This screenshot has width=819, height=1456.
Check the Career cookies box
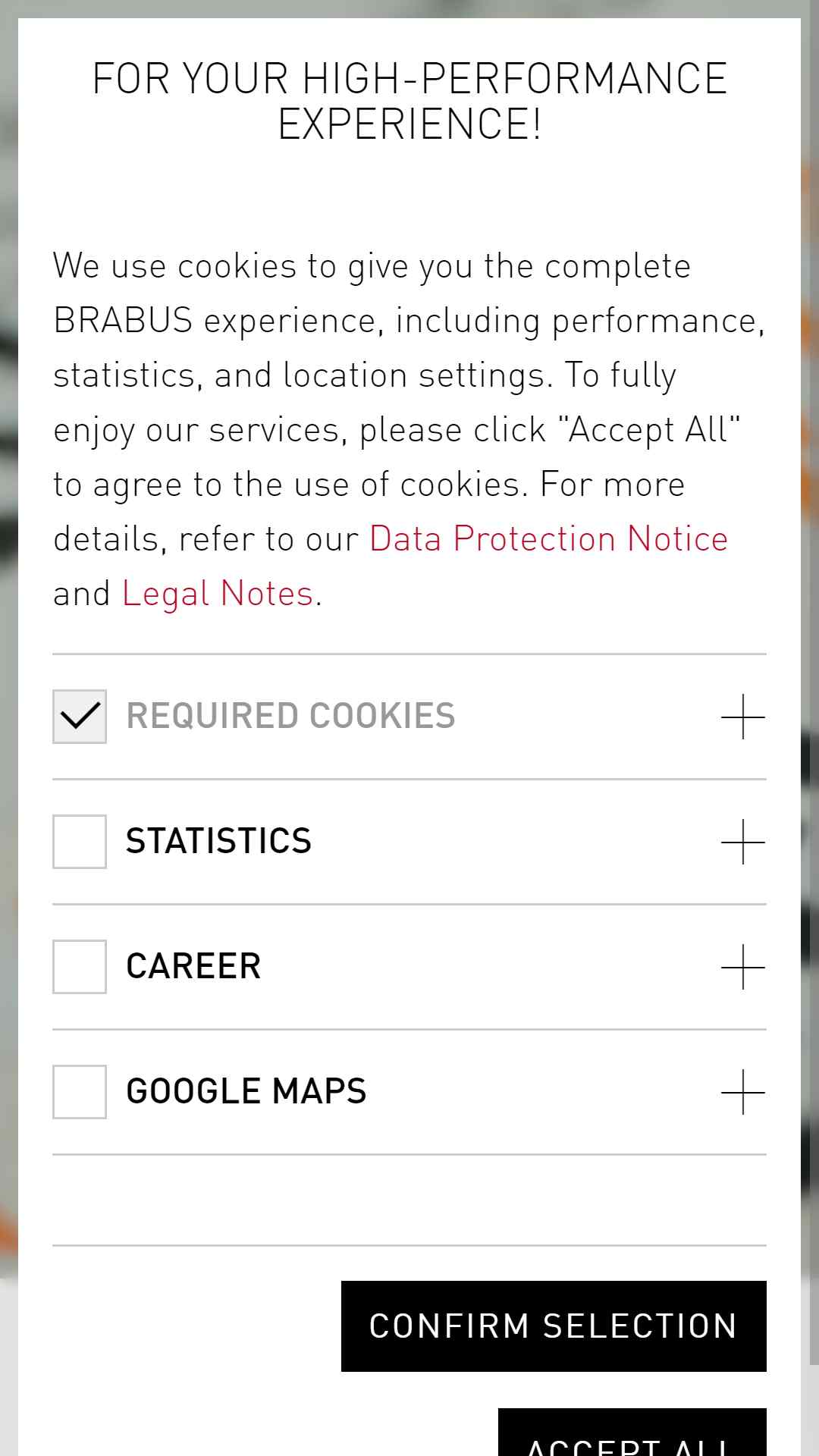pyautogui.click(x=80, y=967)
